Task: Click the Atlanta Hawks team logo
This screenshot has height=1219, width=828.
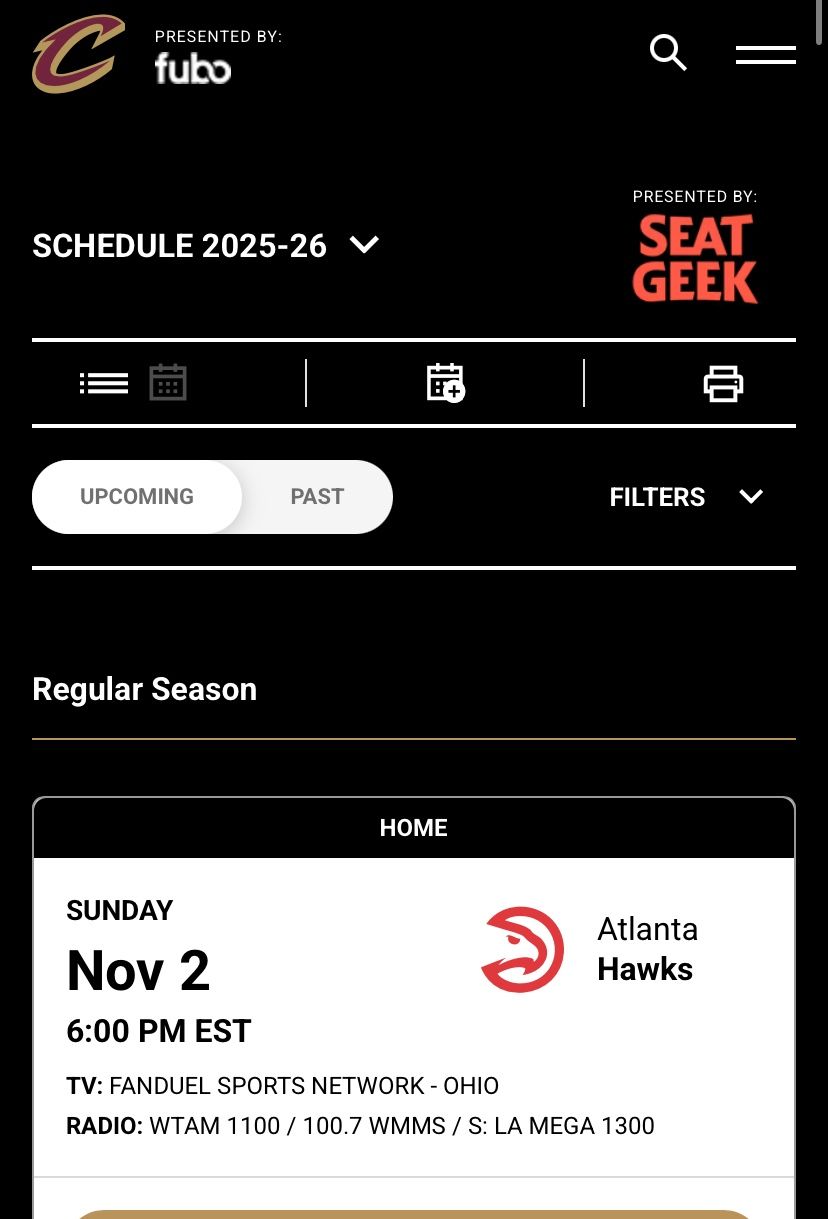Action: pyautogui.click(x=522, y=949)
